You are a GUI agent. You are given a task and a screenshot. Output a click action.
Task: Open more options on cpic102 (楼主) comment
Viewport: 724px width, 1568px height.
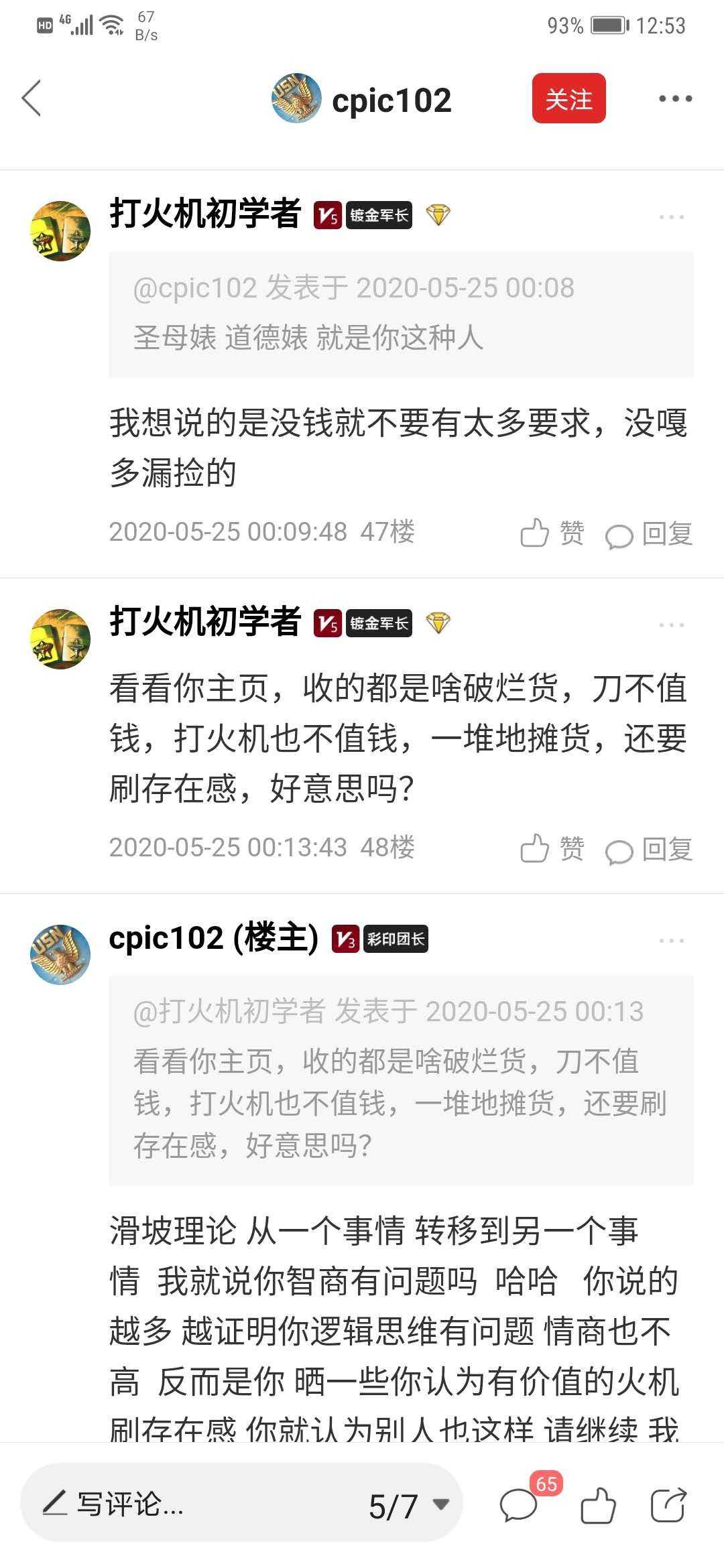point(671,941)
